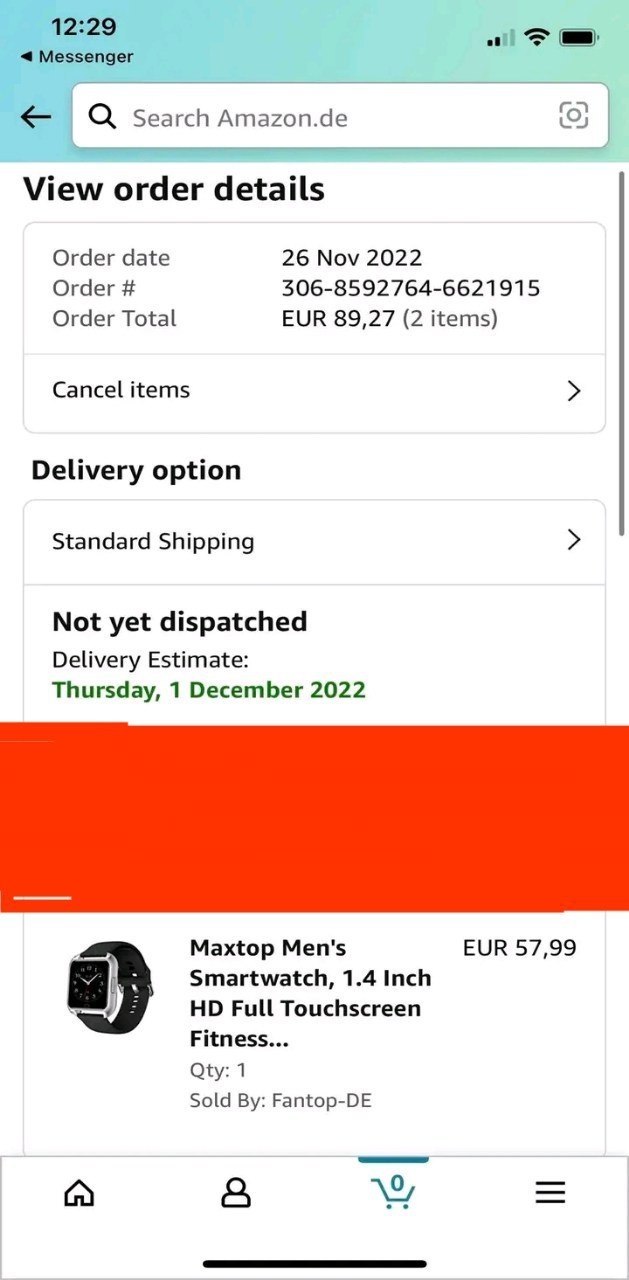
Task: Open the Cancel items row
Action: 314,390
